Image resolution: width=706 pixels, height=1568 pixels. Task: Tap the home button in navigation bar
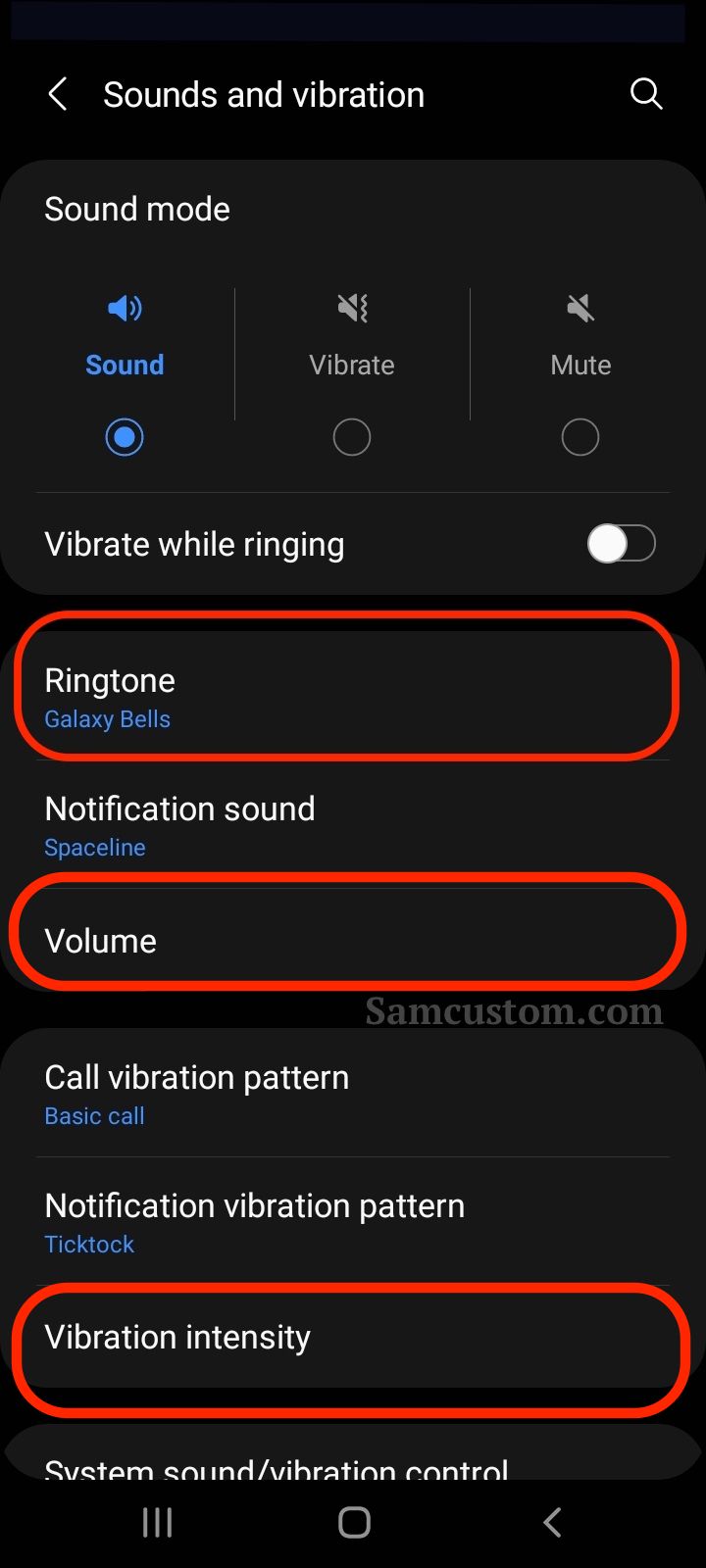pyautogui.click(x=354, y=1522)
